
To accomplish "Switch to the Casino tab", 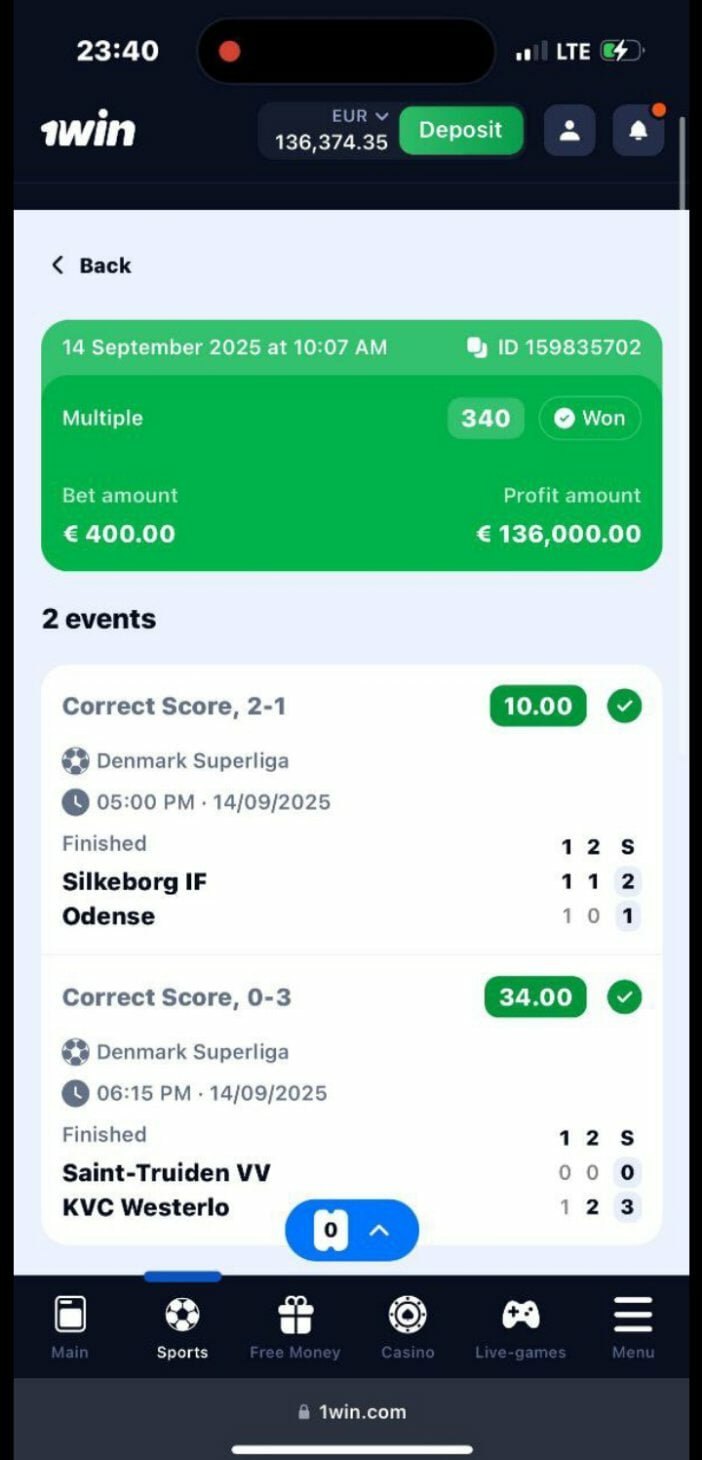I will pos(407,1327).
